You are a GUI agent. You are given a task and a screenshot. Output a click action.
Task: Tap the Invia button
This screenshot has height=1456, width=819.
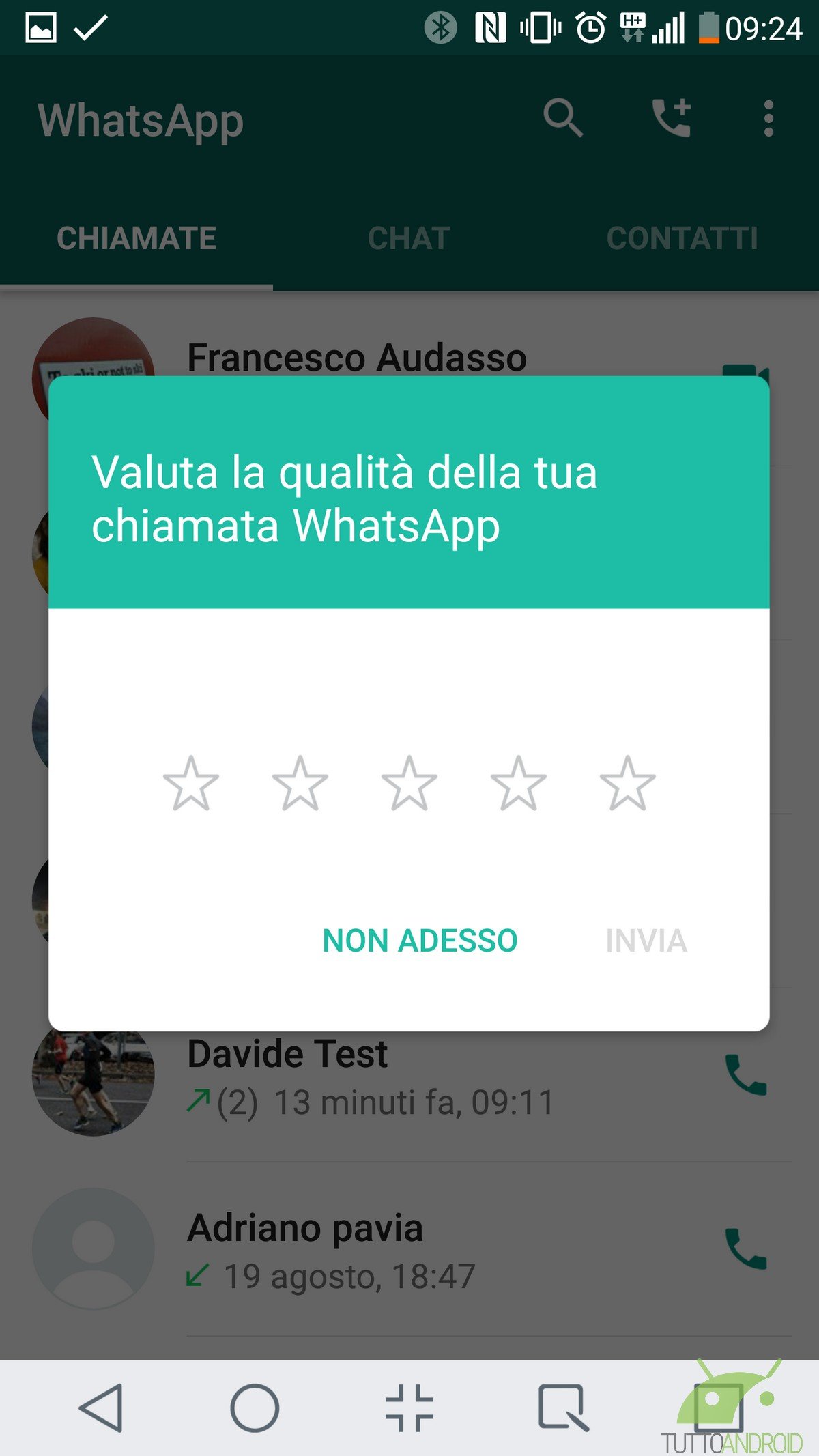point(646,940)
